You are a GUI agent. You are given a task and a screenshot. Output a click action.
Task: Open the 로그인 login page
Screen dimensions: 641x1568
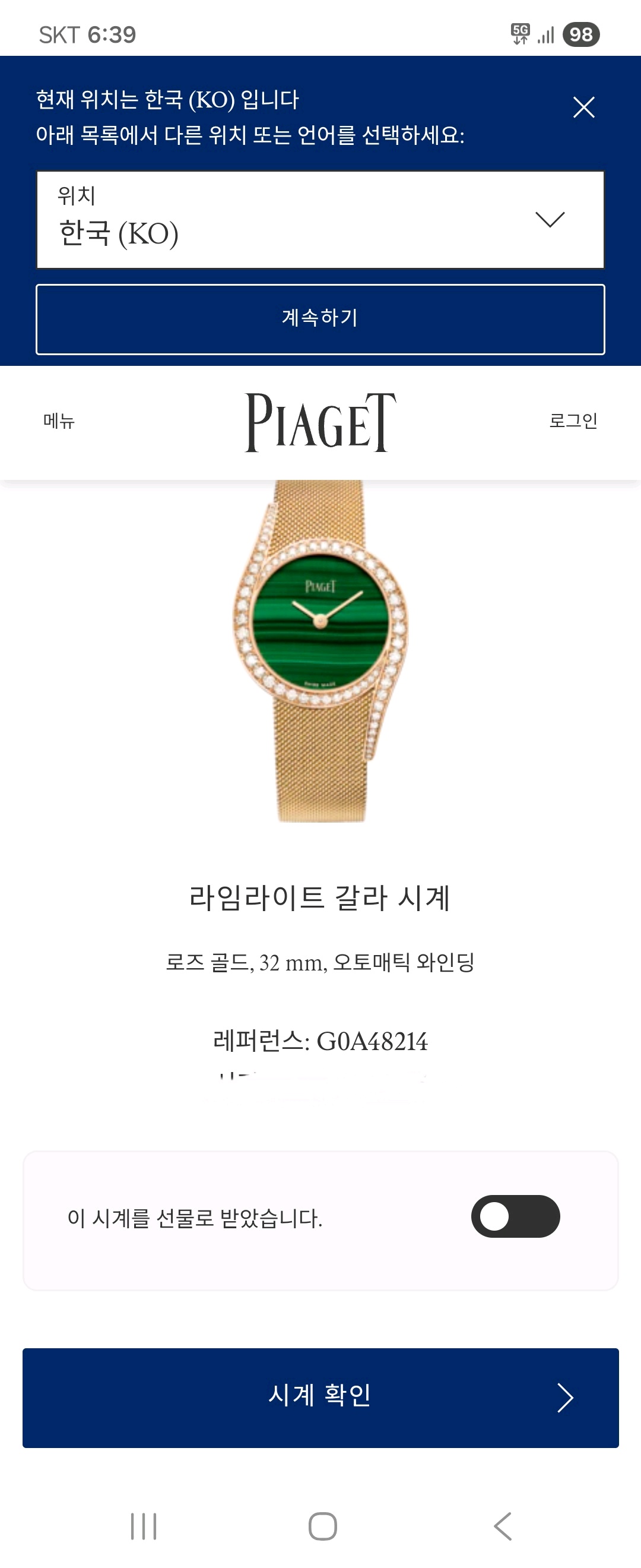tap(573, 421)
